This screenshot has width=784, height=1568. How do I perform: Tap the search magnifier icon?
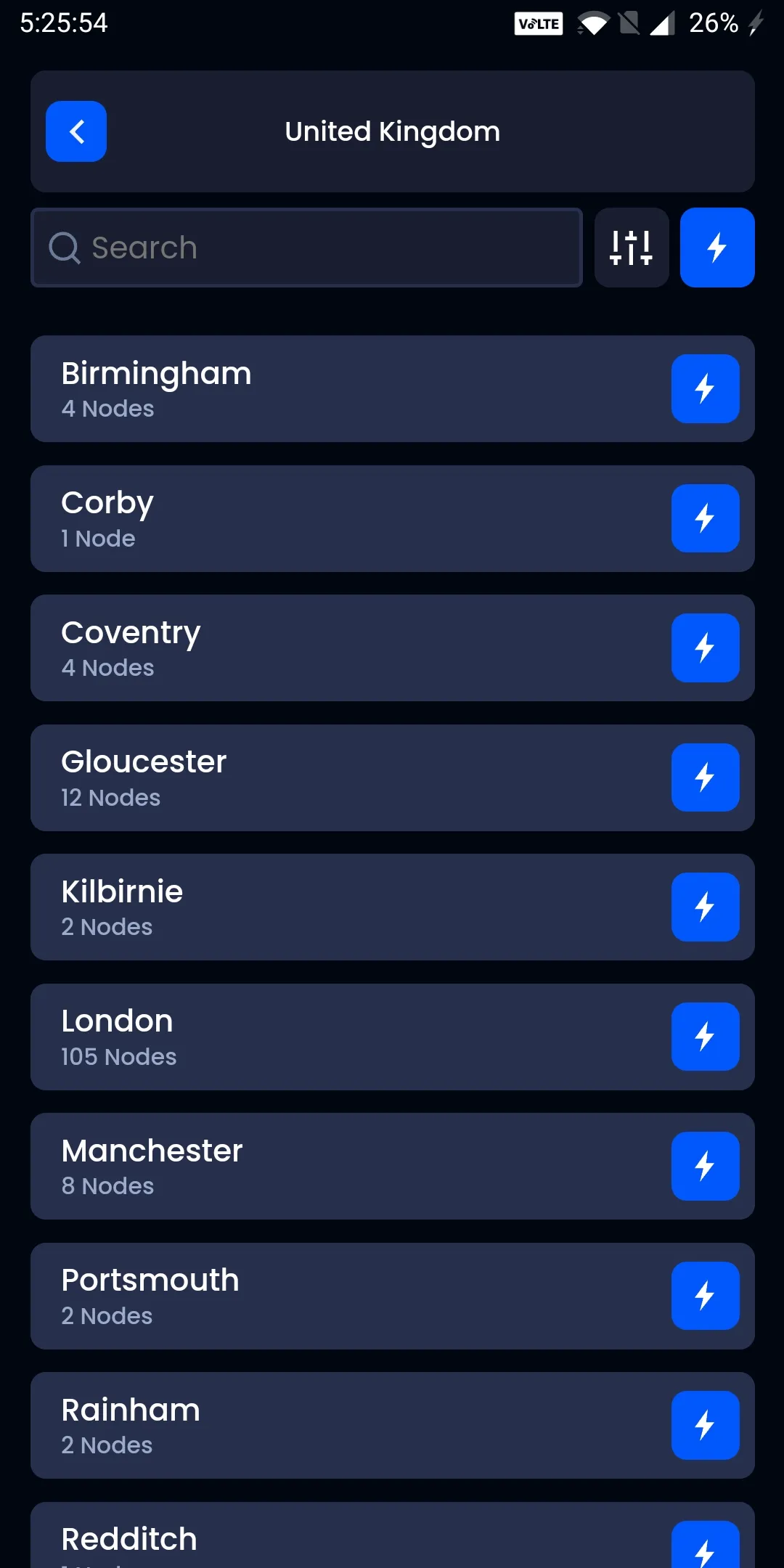click(x=65, y=248)
